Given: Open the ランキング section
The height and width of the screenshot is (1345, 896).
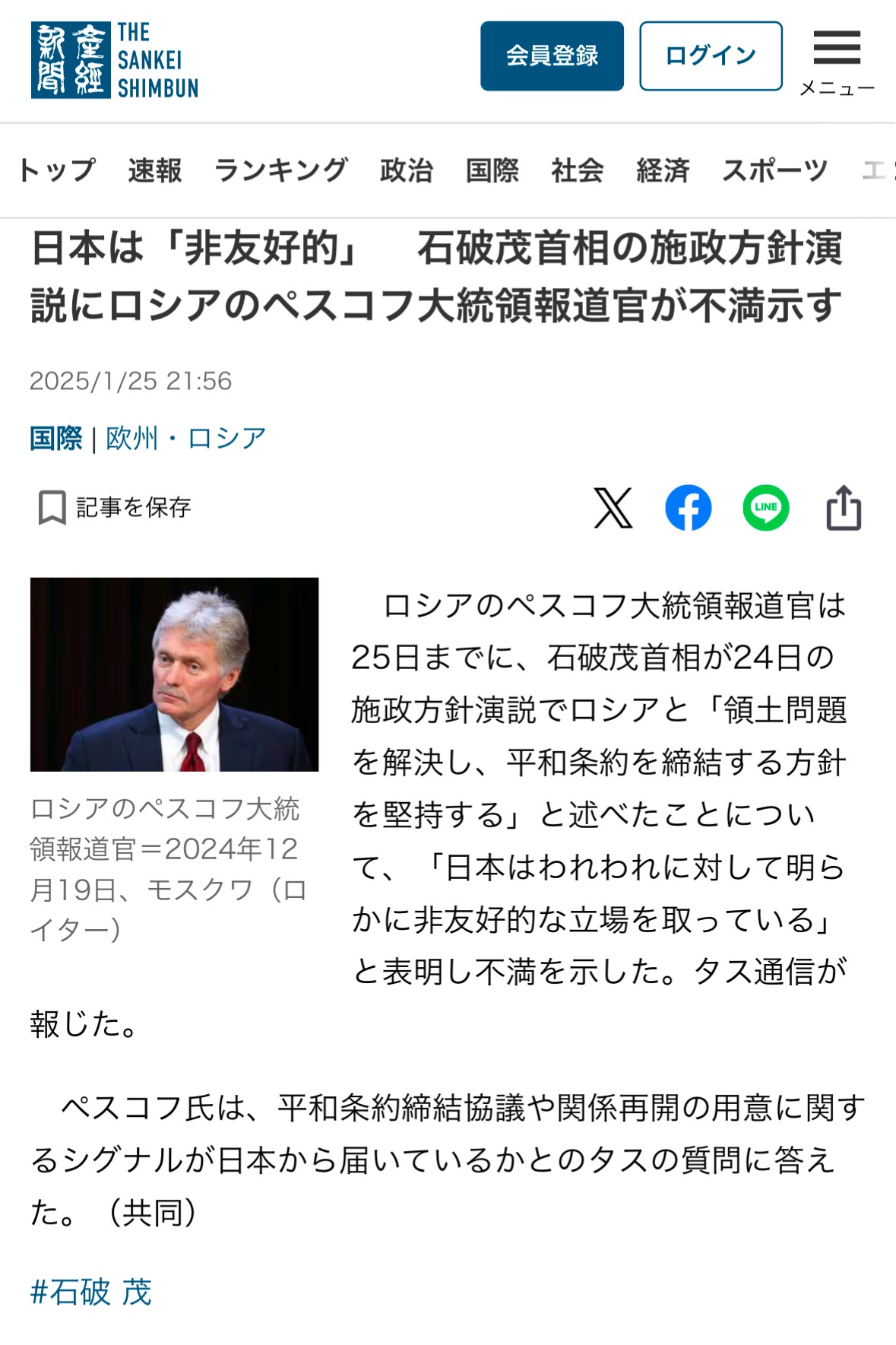Looking at the screenshot, I should point(281,170).
